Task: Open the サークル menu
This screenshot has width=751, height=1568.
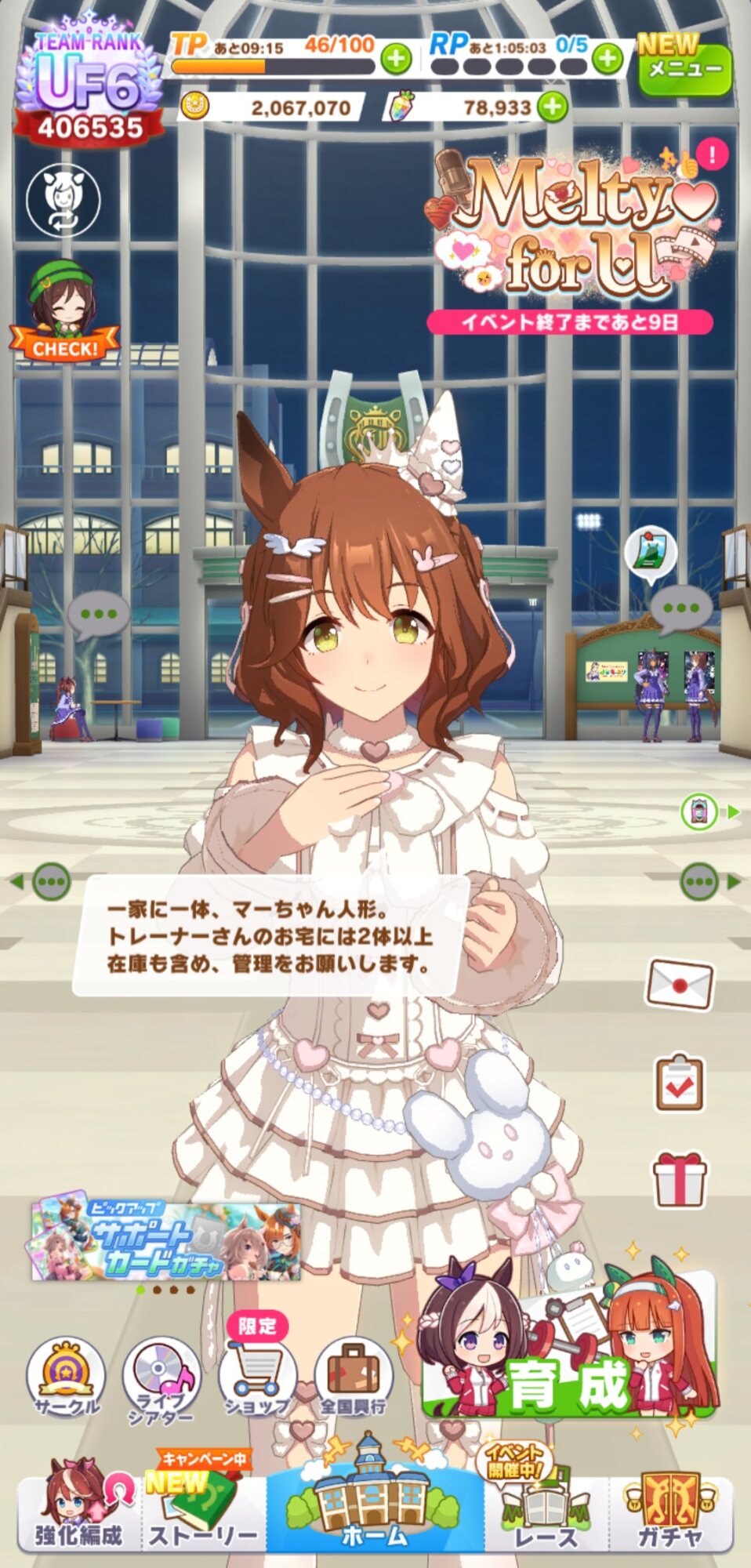Action: pos(66,1378)
